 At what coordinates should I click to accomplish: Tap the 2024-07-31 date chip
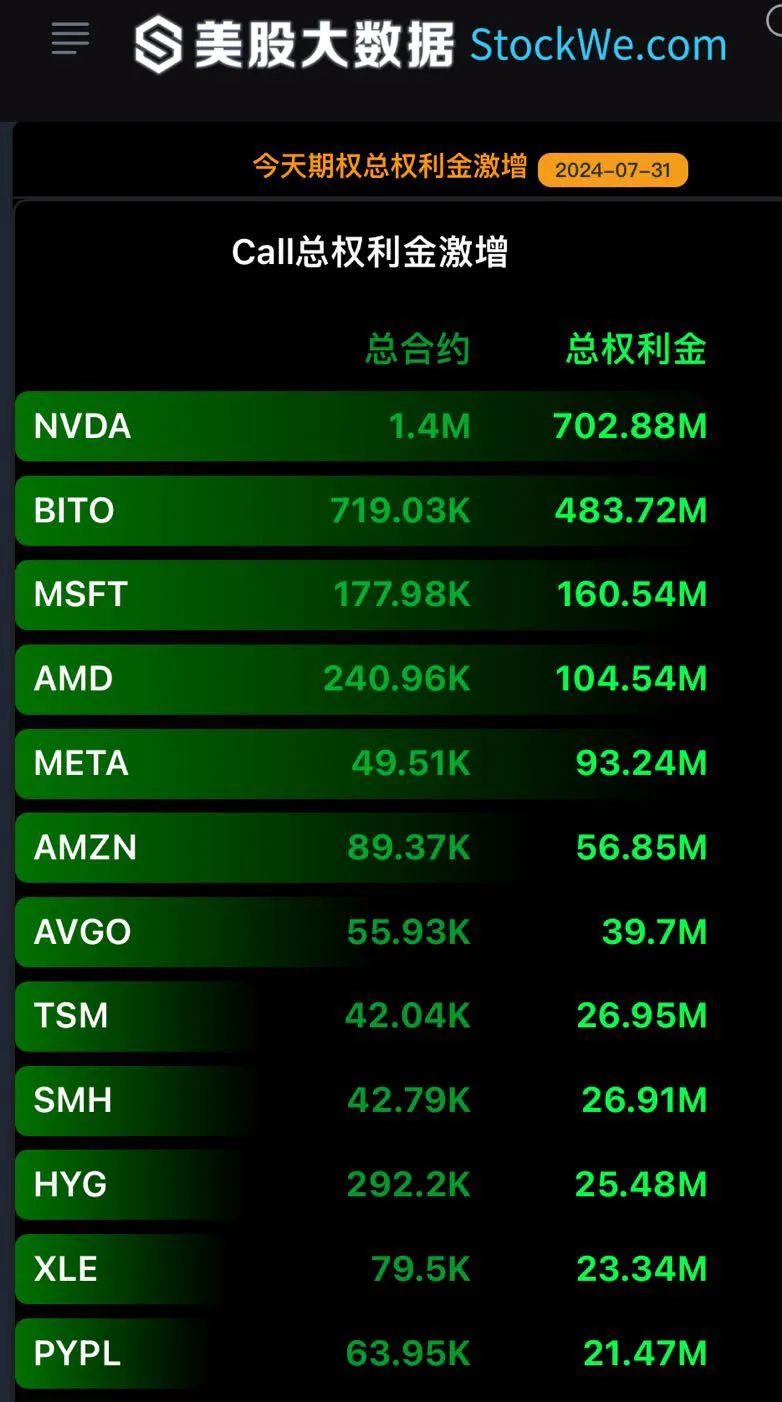(613, 170)
